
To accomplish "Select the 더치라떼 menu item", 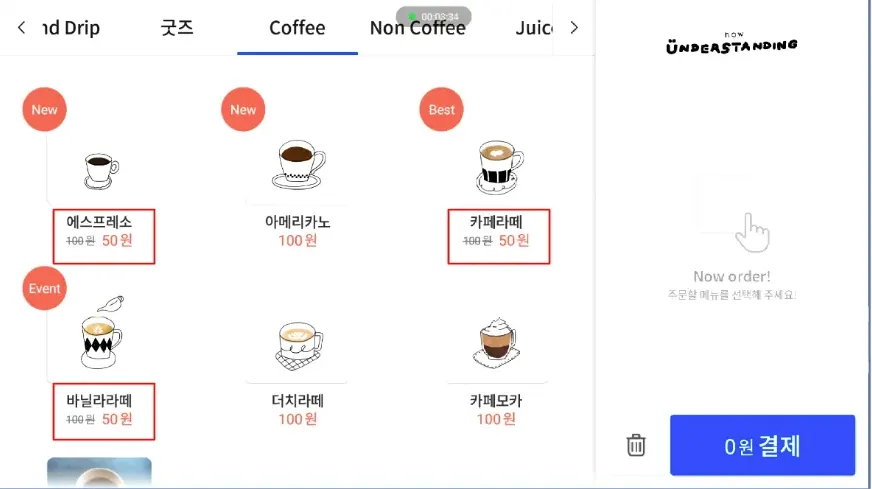I will tap(297, 355).
